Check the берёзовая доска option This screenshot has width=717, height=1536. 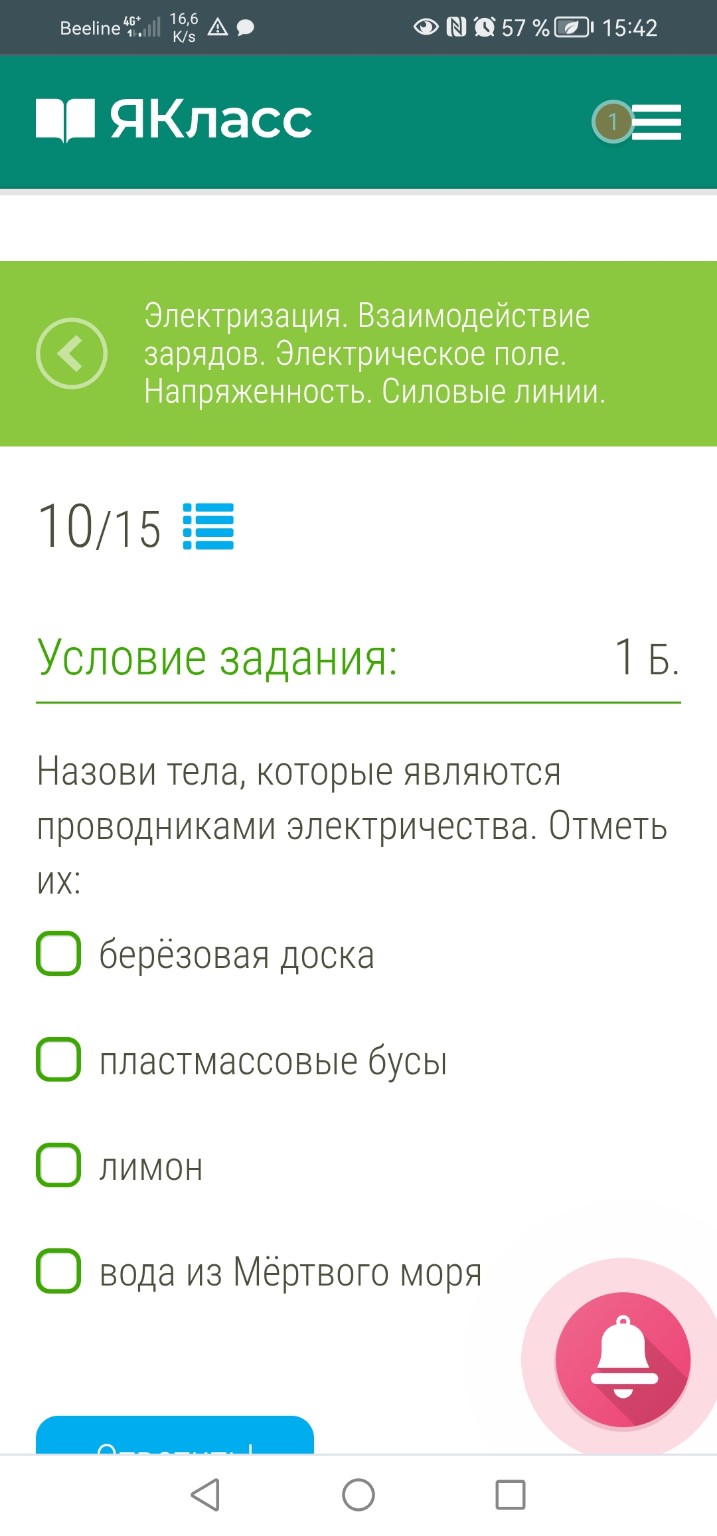point(59,954)
